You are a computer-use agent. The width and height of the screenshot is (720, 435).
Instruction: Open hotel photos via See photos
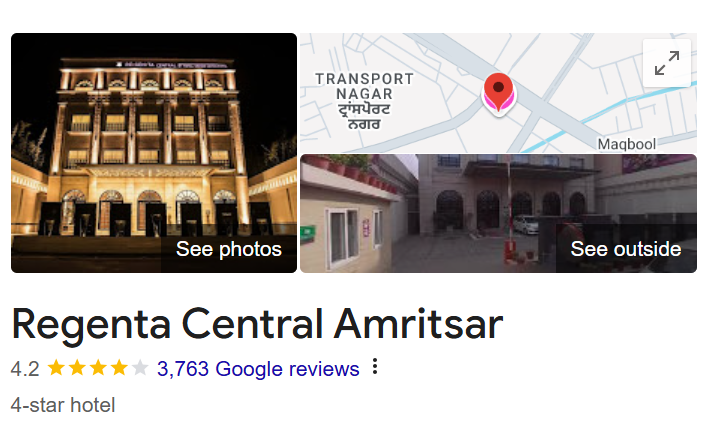click(x=228, y=249)
